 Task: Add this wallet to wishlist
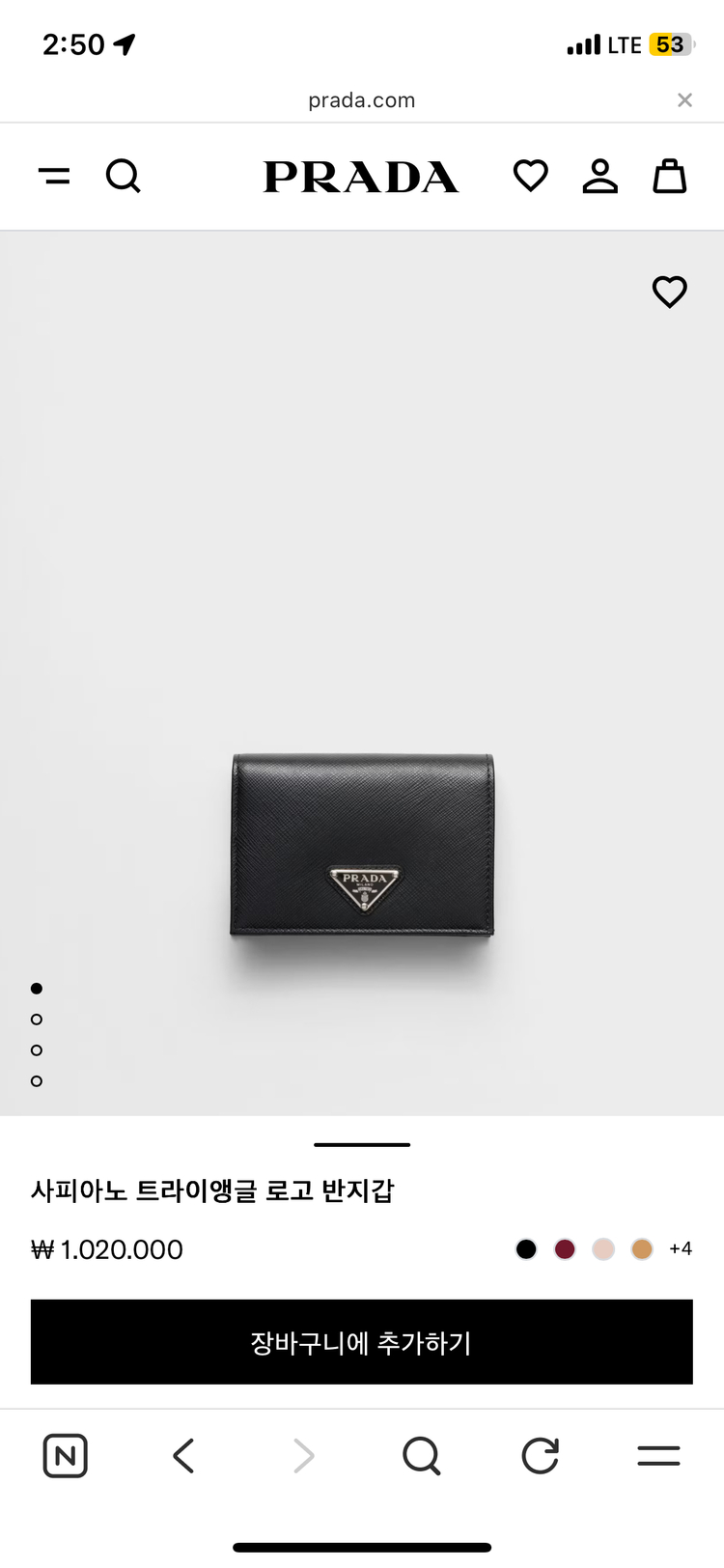(x=669, y=292)
